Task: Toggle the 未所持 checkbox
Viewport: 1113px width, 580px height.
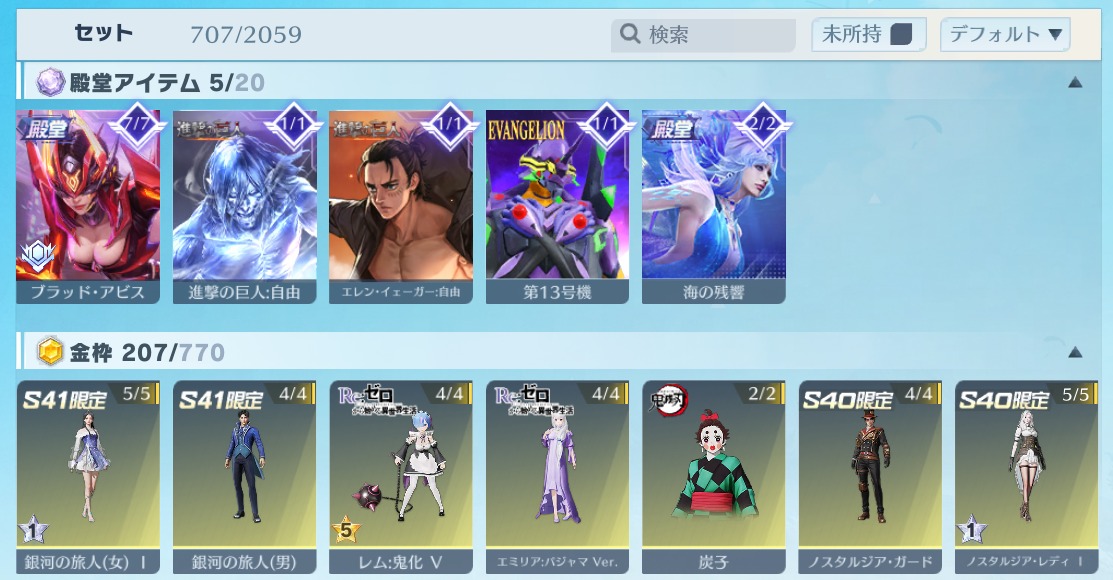Action: click(x=901, y=35)
